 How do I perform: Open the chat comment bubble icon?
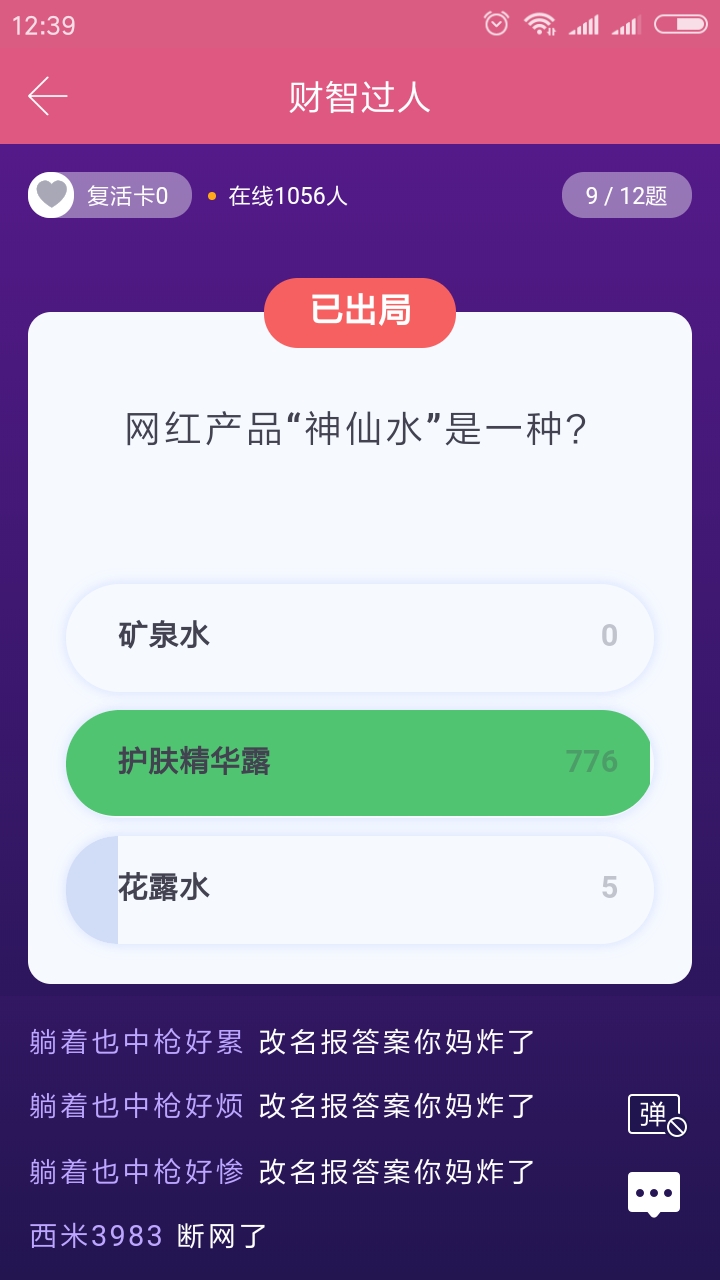654,1194
